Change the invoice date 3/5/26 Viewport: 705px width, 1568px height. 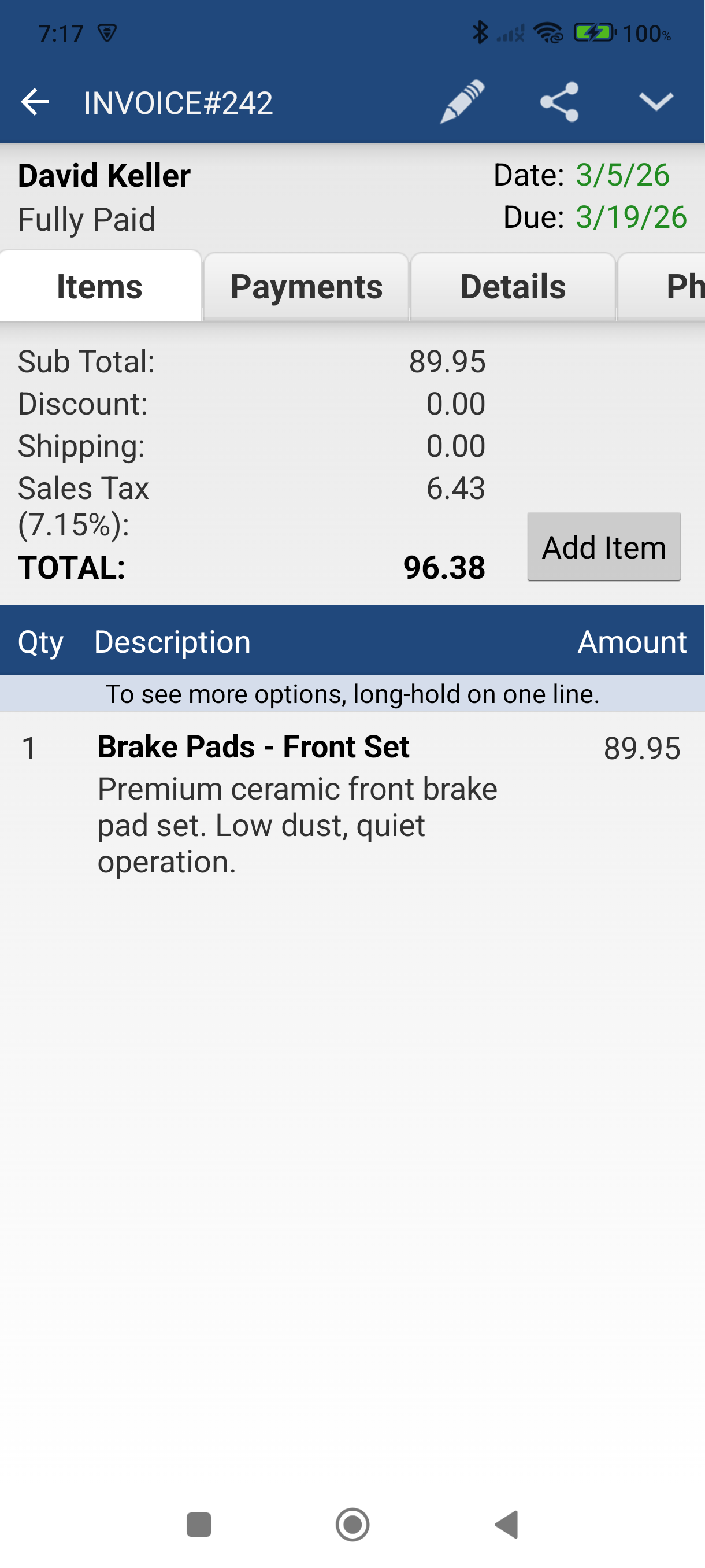622,175
